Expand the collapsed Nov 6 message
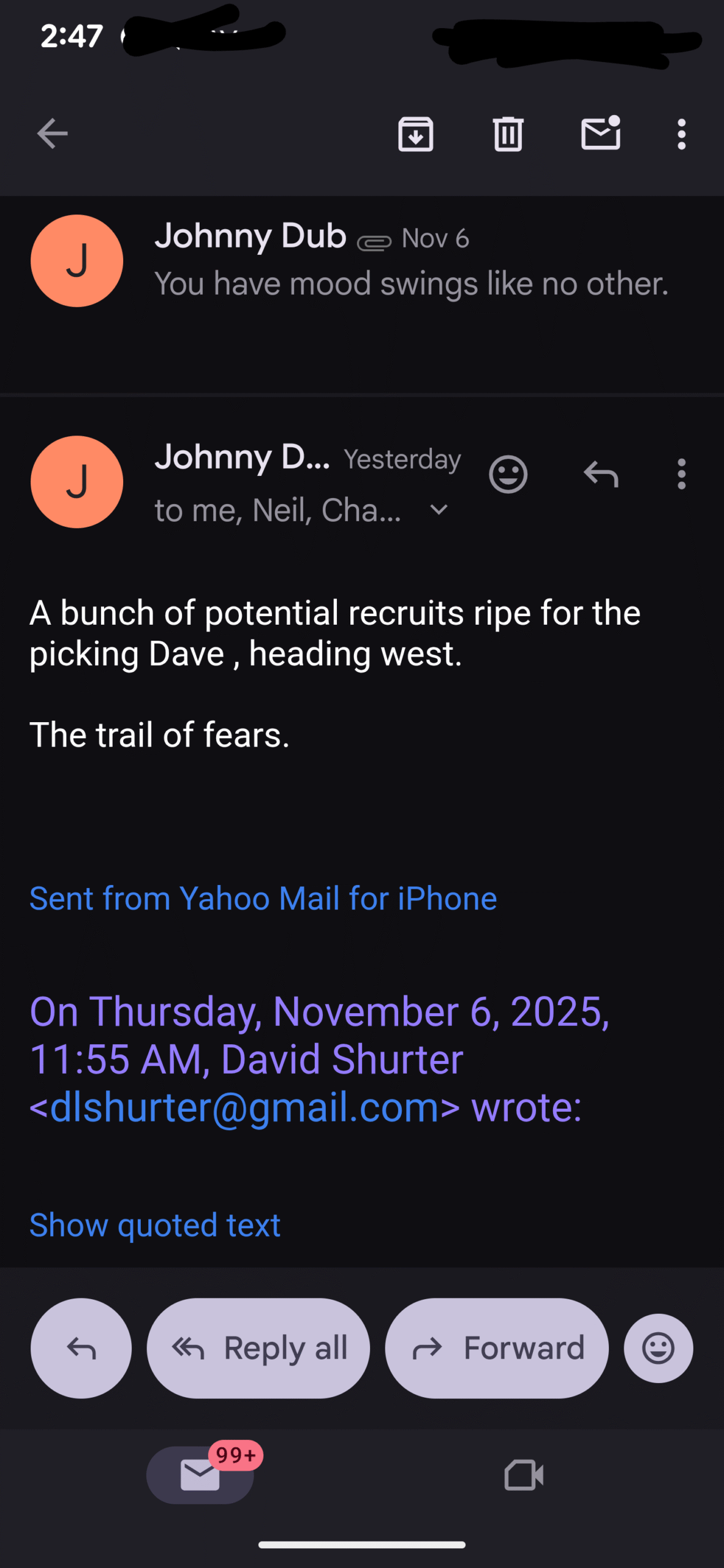 point(410,261)
